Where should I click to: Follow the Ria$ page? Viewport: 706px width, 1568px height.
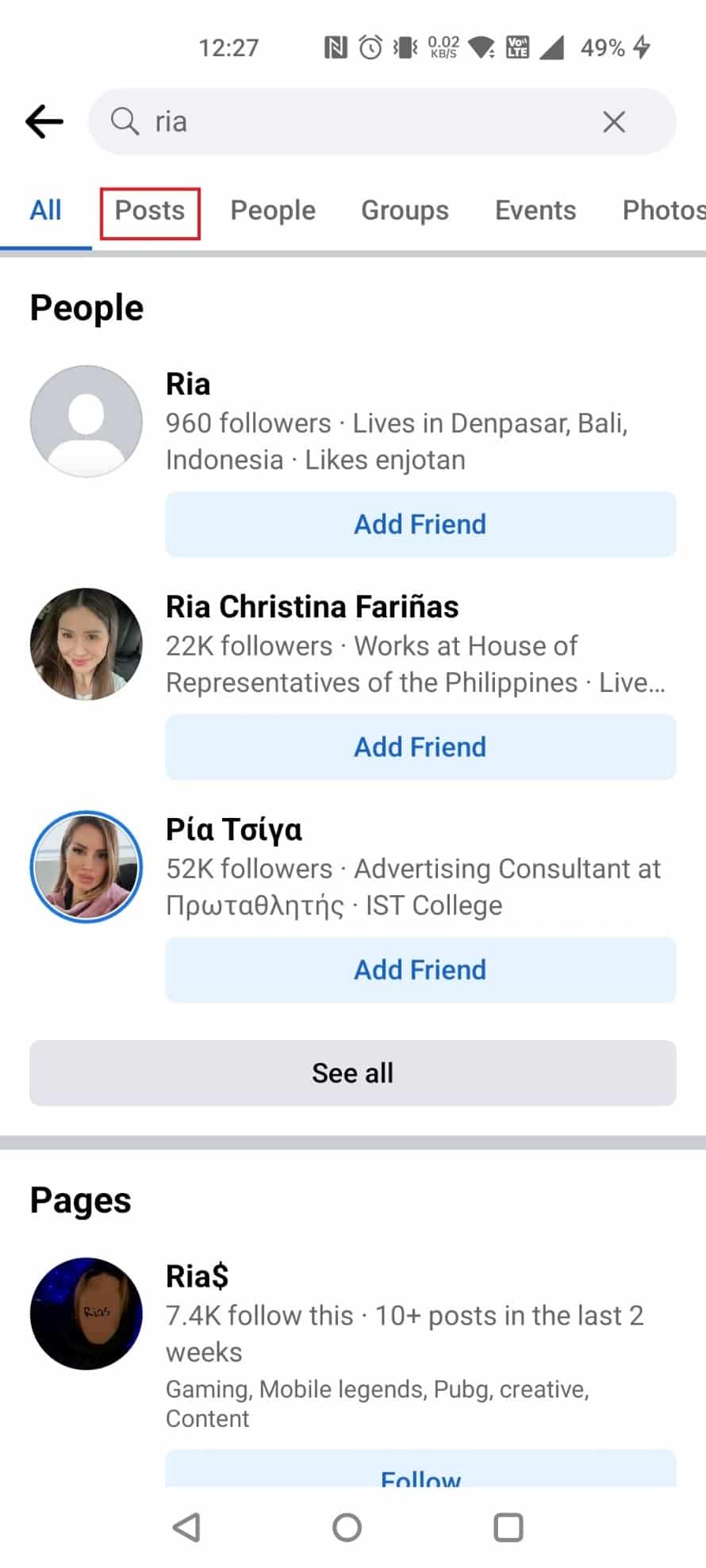(x=420, y=1474)
